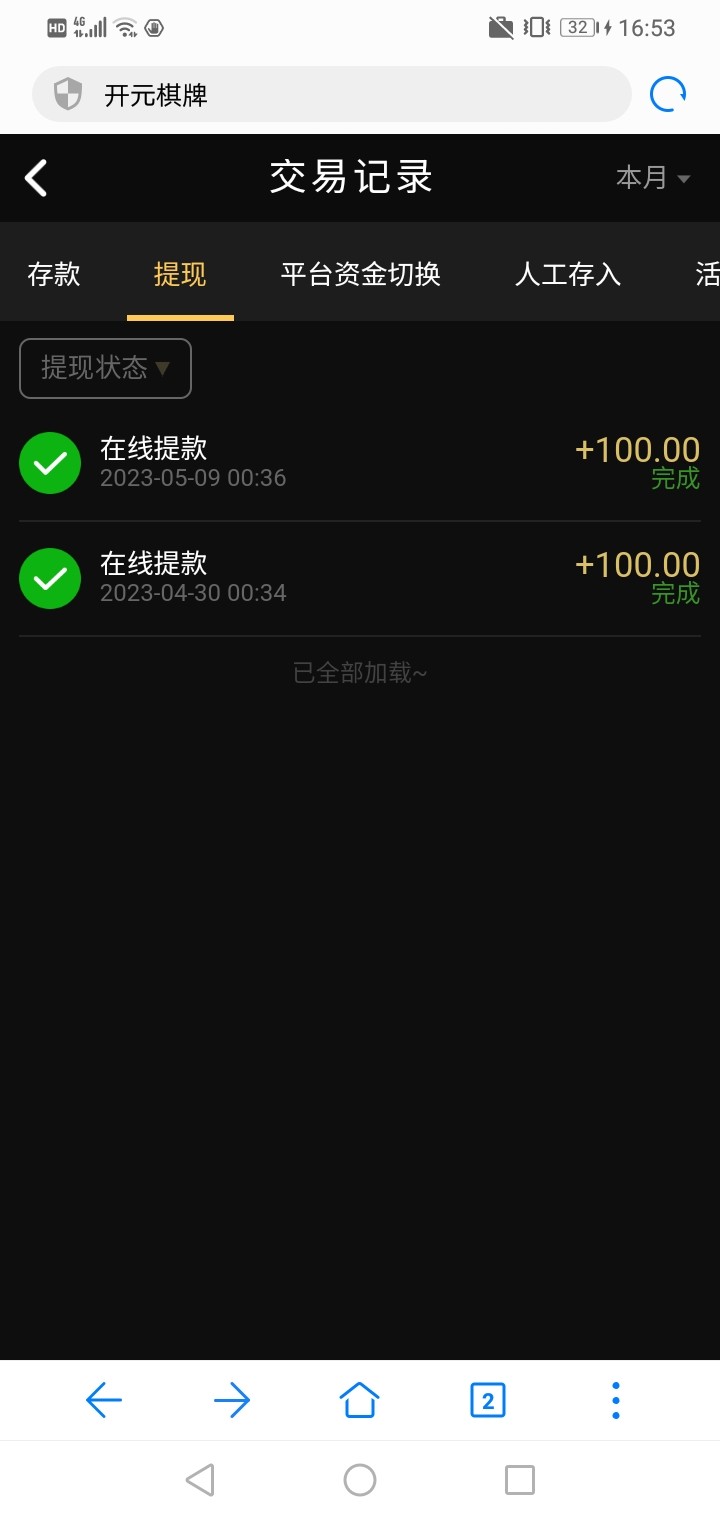Tap the browser home icon

[360, 1400]
